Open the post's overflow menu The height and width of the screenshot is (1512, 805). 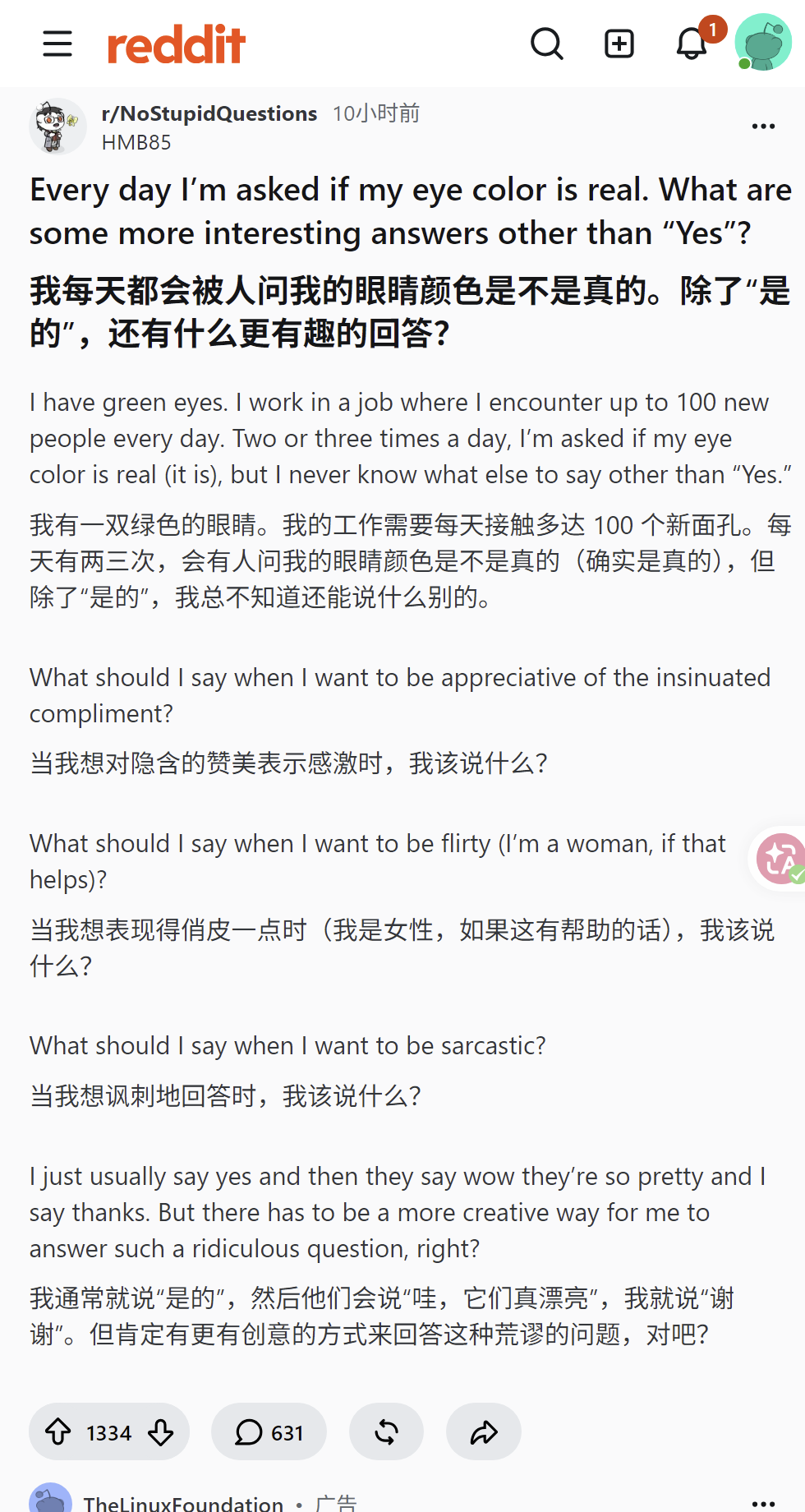(x=763, y=126)
